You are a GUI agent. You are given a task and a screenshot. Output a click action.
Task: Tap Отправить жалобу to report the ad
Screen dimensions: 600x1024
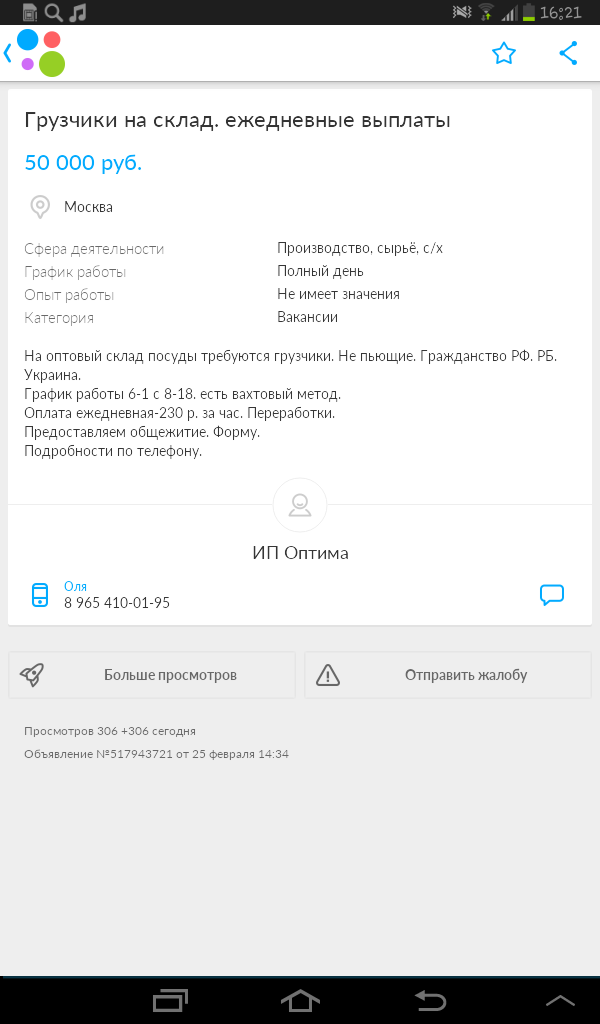click(x=448, y=675)
